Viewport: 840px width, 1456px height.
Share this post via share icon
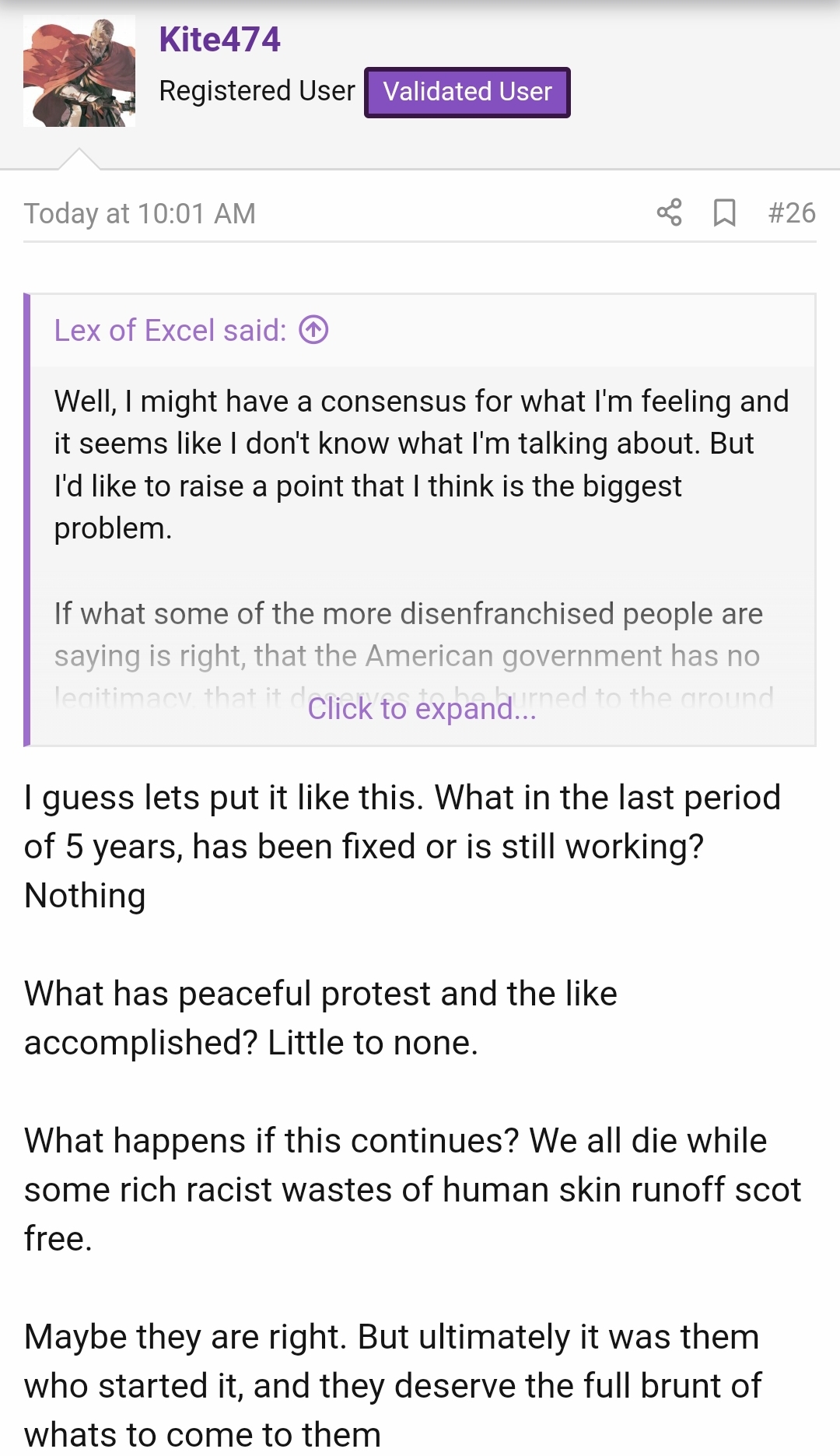tap(669, 212)
